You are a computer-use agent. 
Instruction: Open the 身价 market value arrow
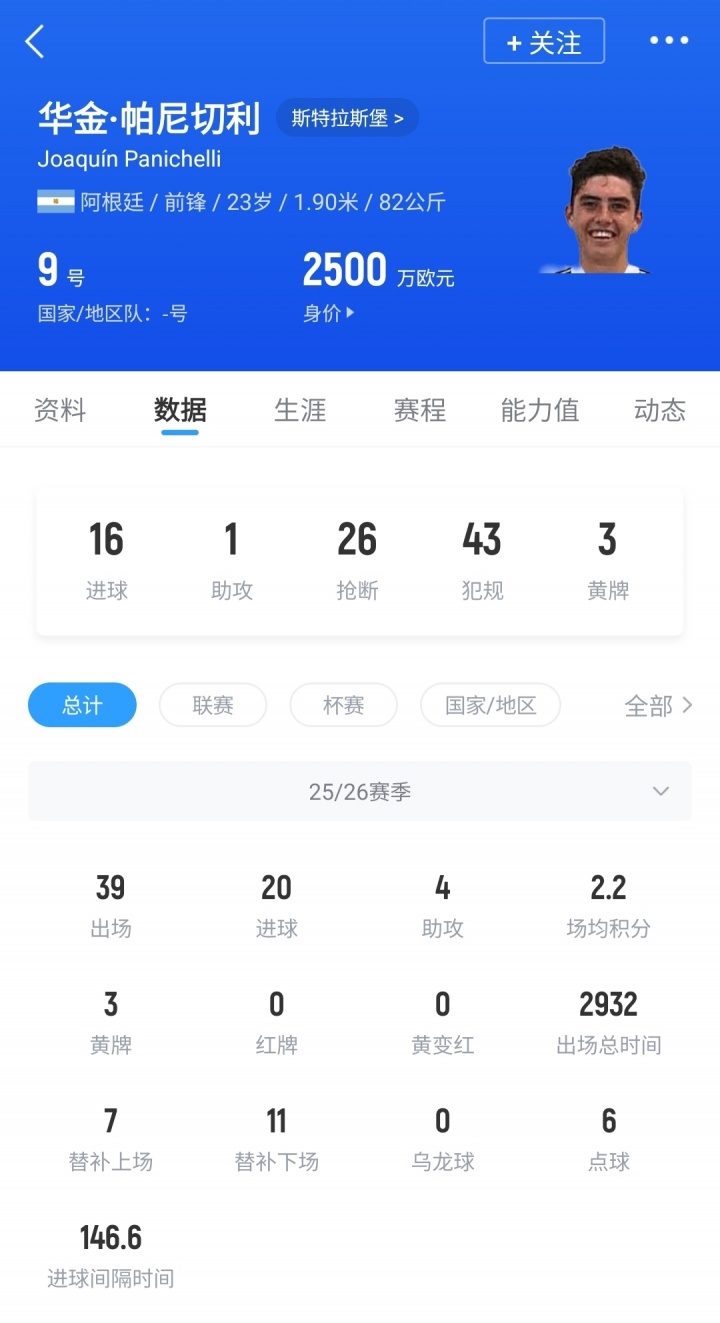tap(348, 312)
